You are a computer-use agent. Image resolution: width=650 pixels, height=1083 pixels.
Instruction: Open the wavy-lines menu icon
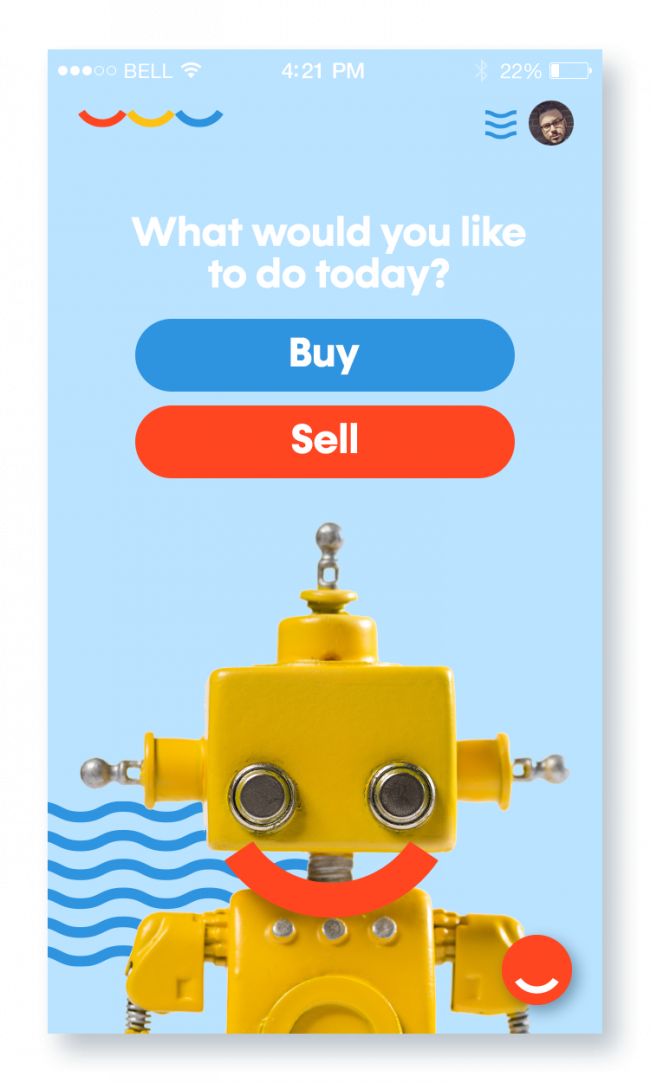[500, 124]
